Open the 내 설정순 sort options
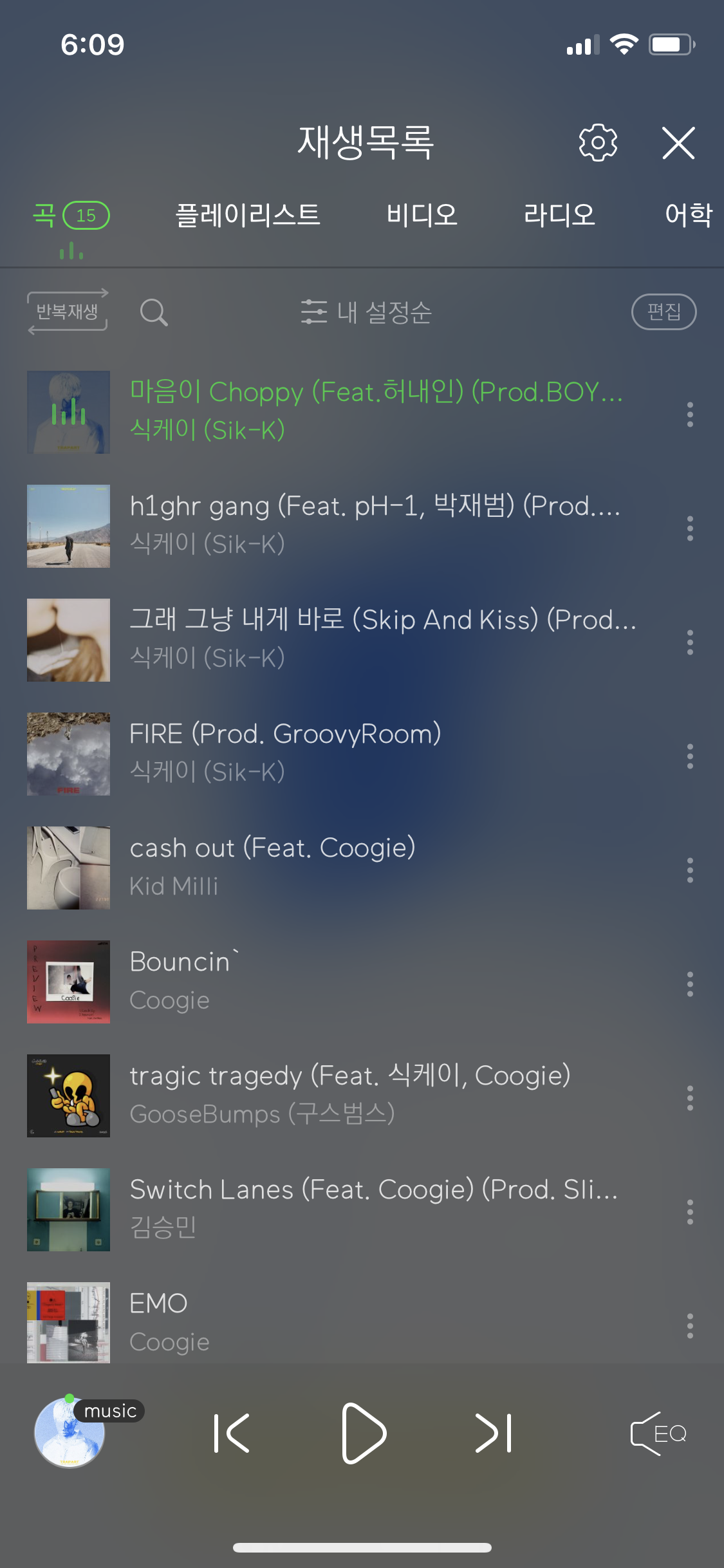Screen dimensions: 724x1568 tap(366, 313)
